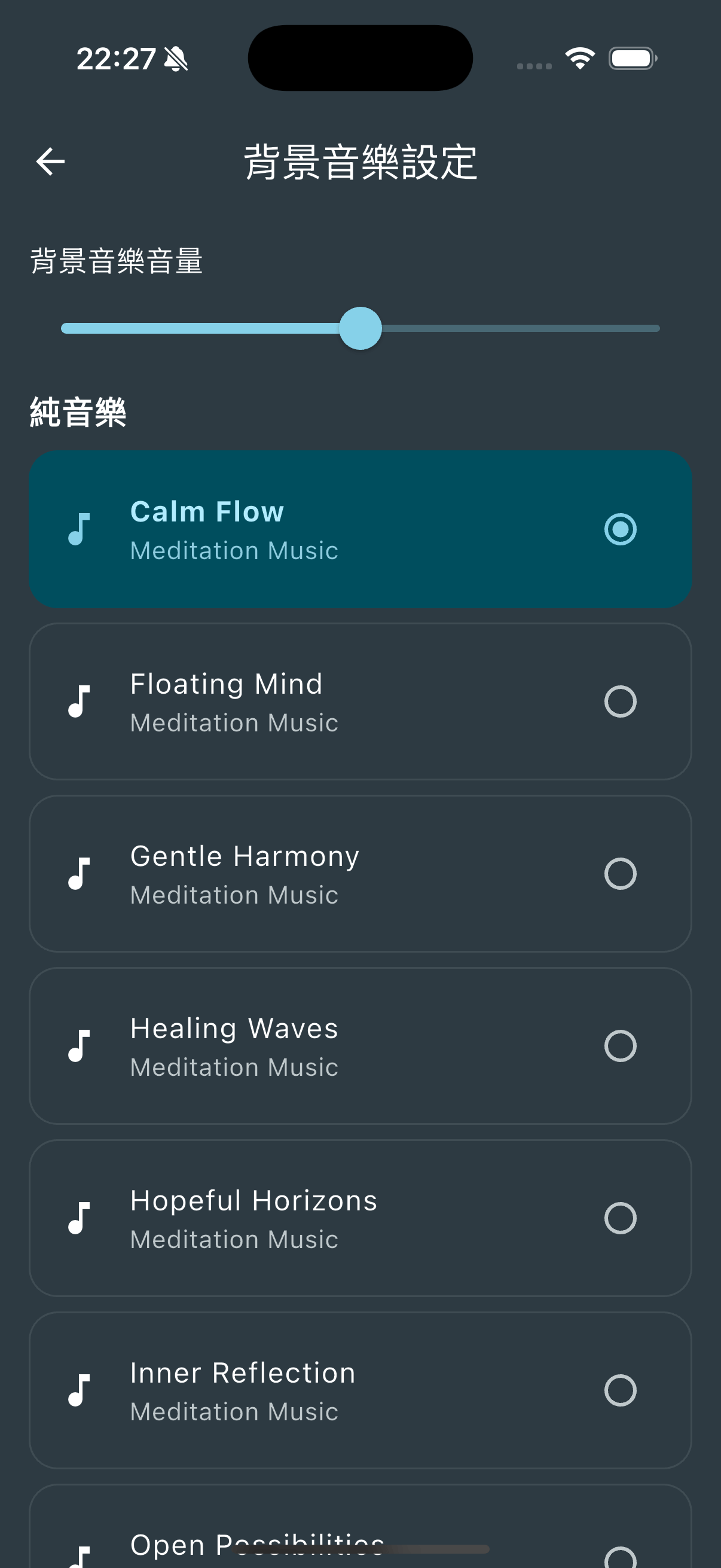Click the back arrow icon
This screenshot has width=721, height=1568.
tap(50, 161)
